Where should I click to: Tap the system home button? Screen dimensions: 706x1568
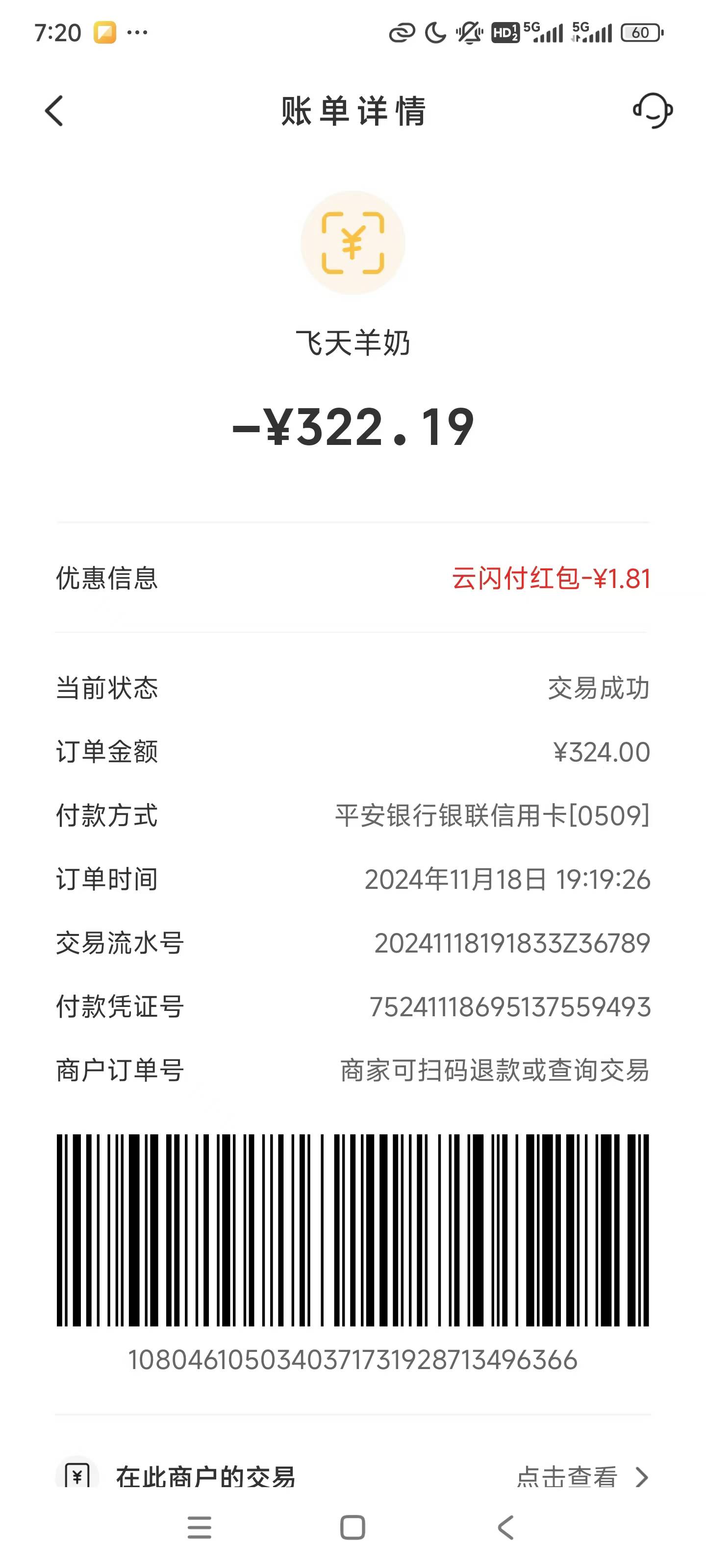352,1527
